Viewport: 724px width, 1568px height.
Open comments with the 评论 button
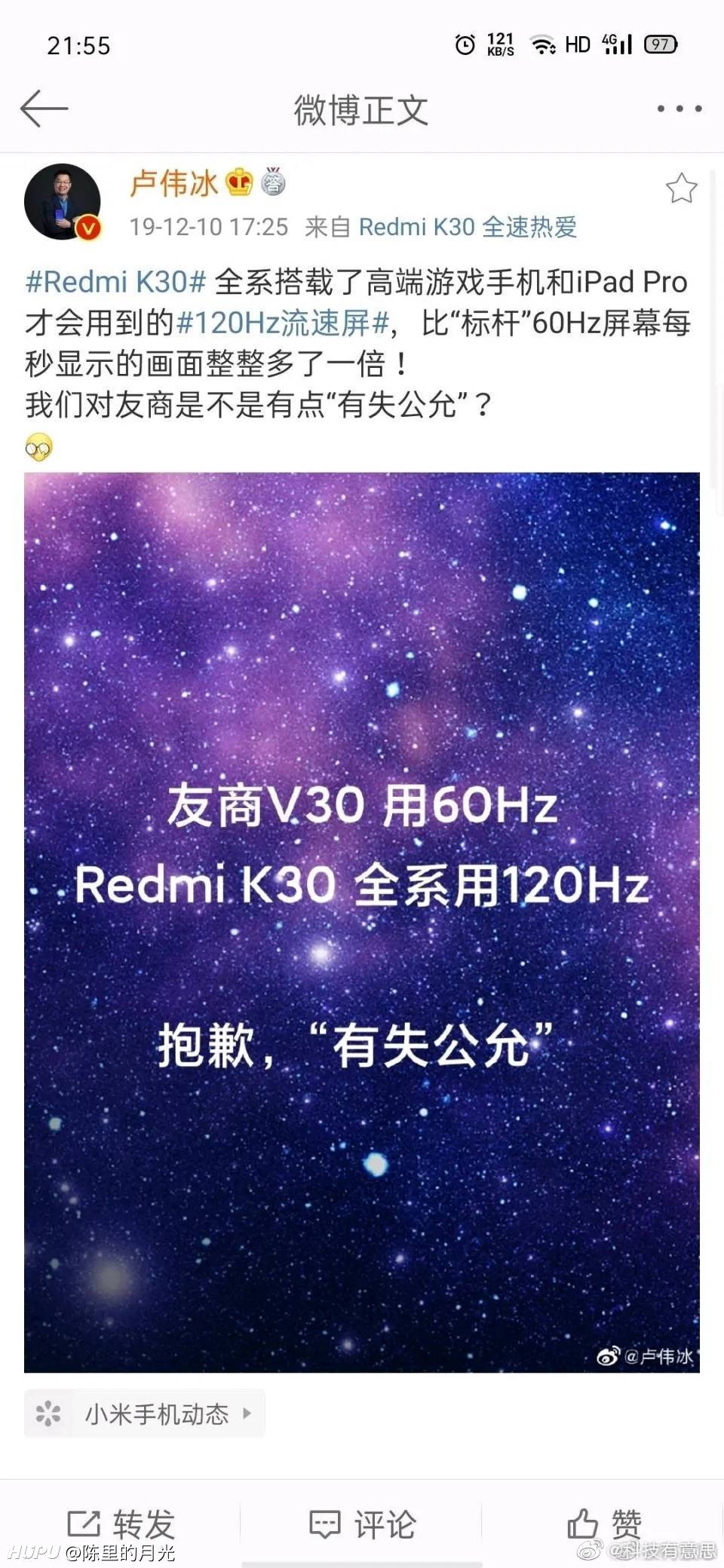pos(362,1524)
